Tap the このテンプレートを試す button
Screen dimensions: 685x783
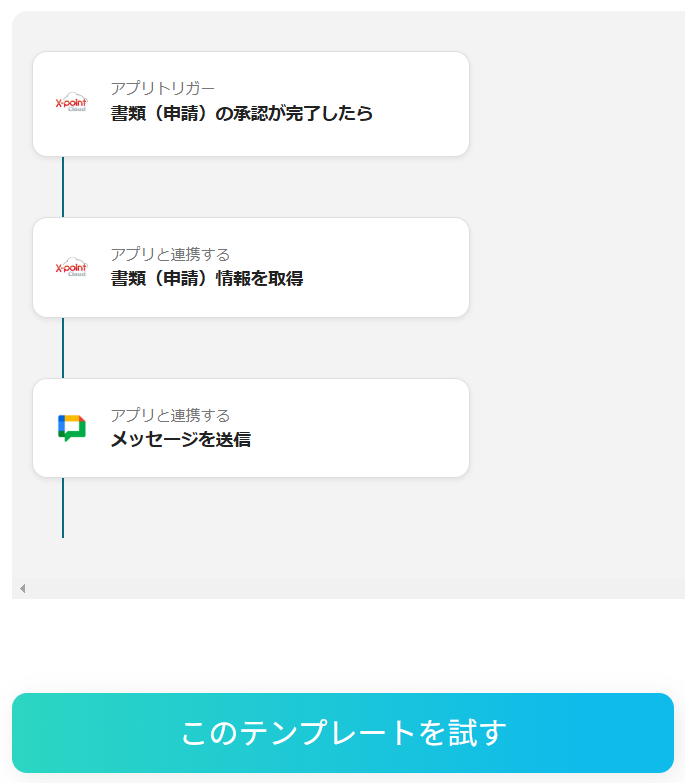tap(343, 733)
